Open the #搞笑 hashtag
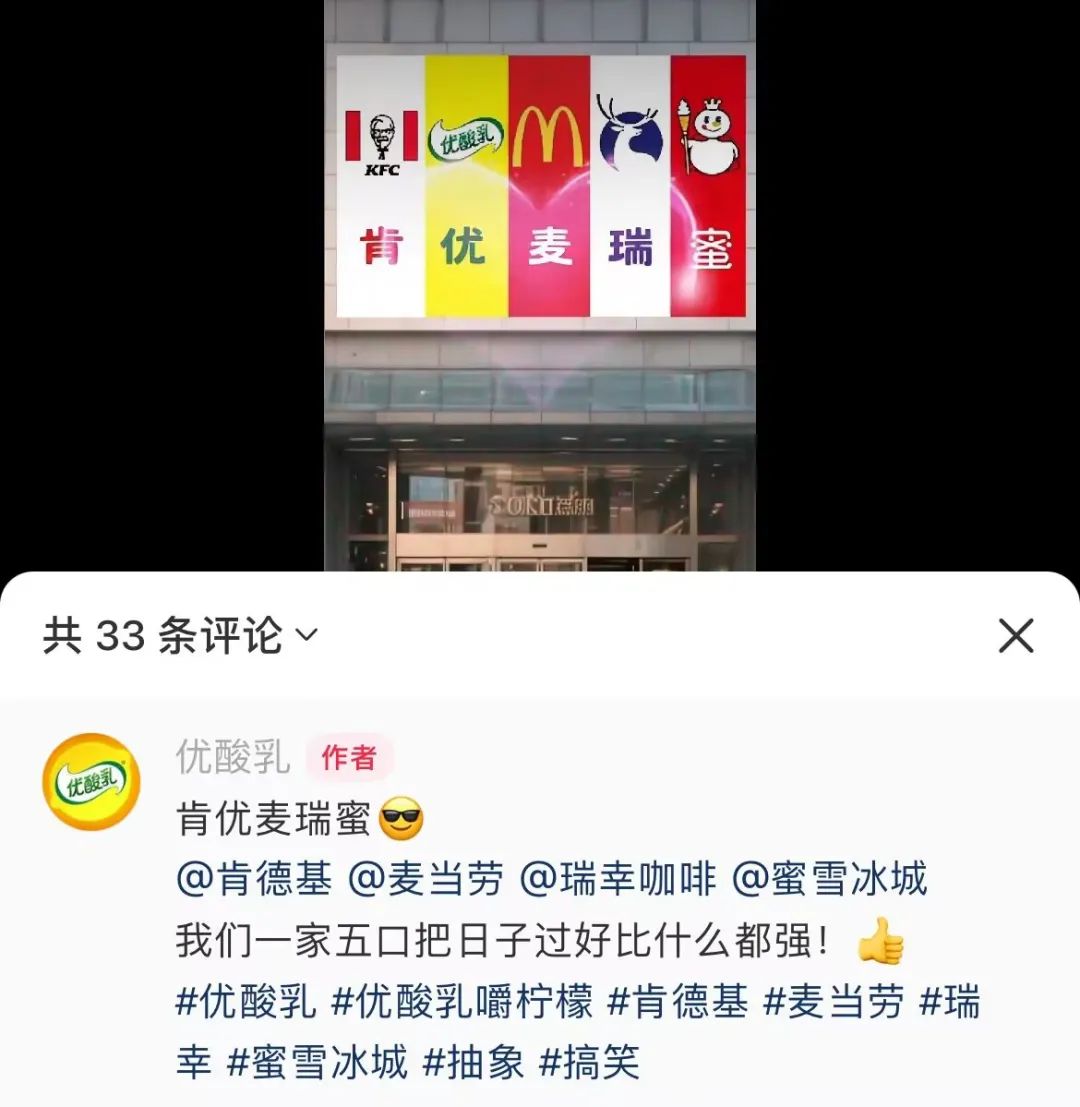The image size is (1080, 1107). tap(589, 1062)
